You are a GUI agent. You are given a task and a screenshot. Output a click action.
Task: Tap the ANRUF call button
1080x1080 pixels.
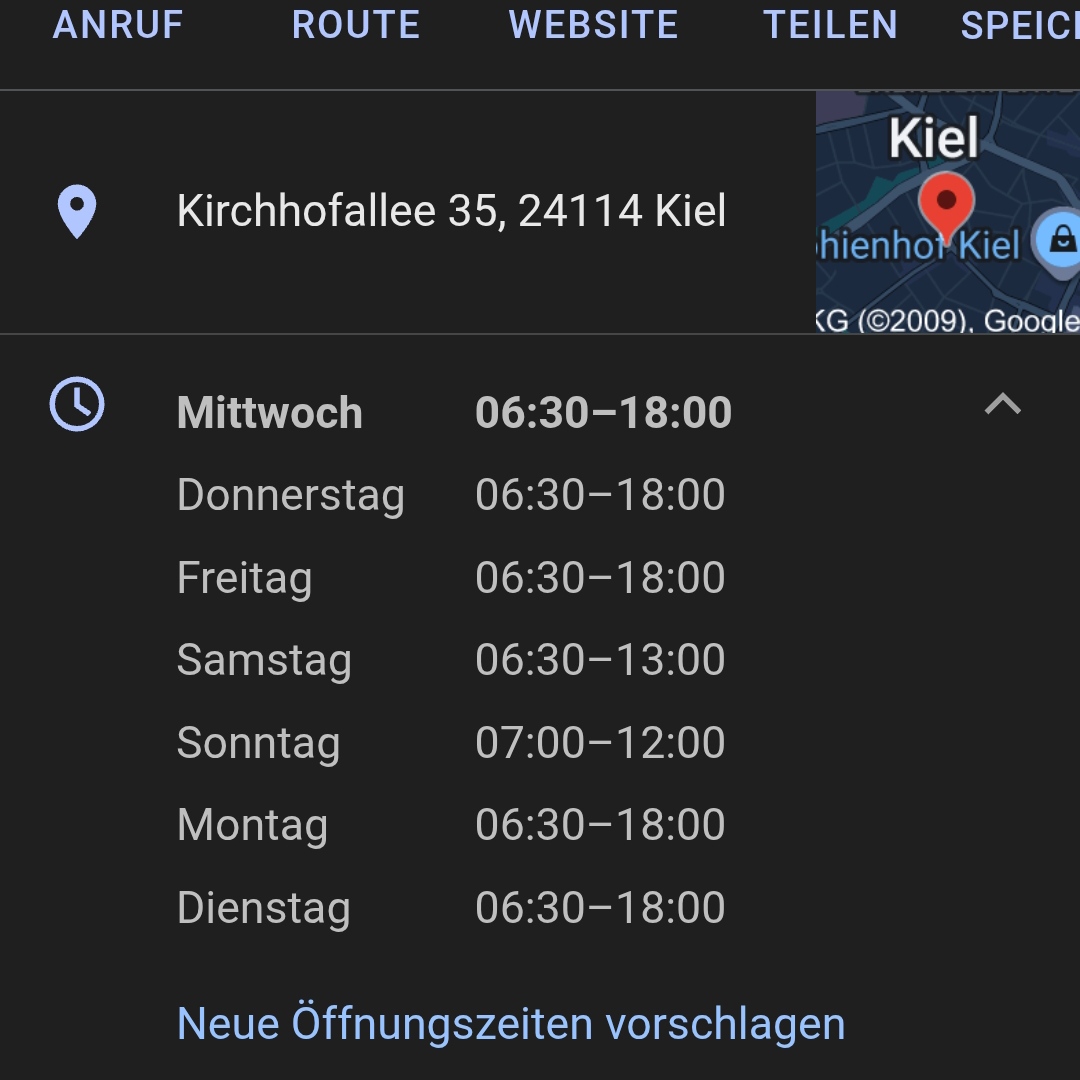pos(118,25)
